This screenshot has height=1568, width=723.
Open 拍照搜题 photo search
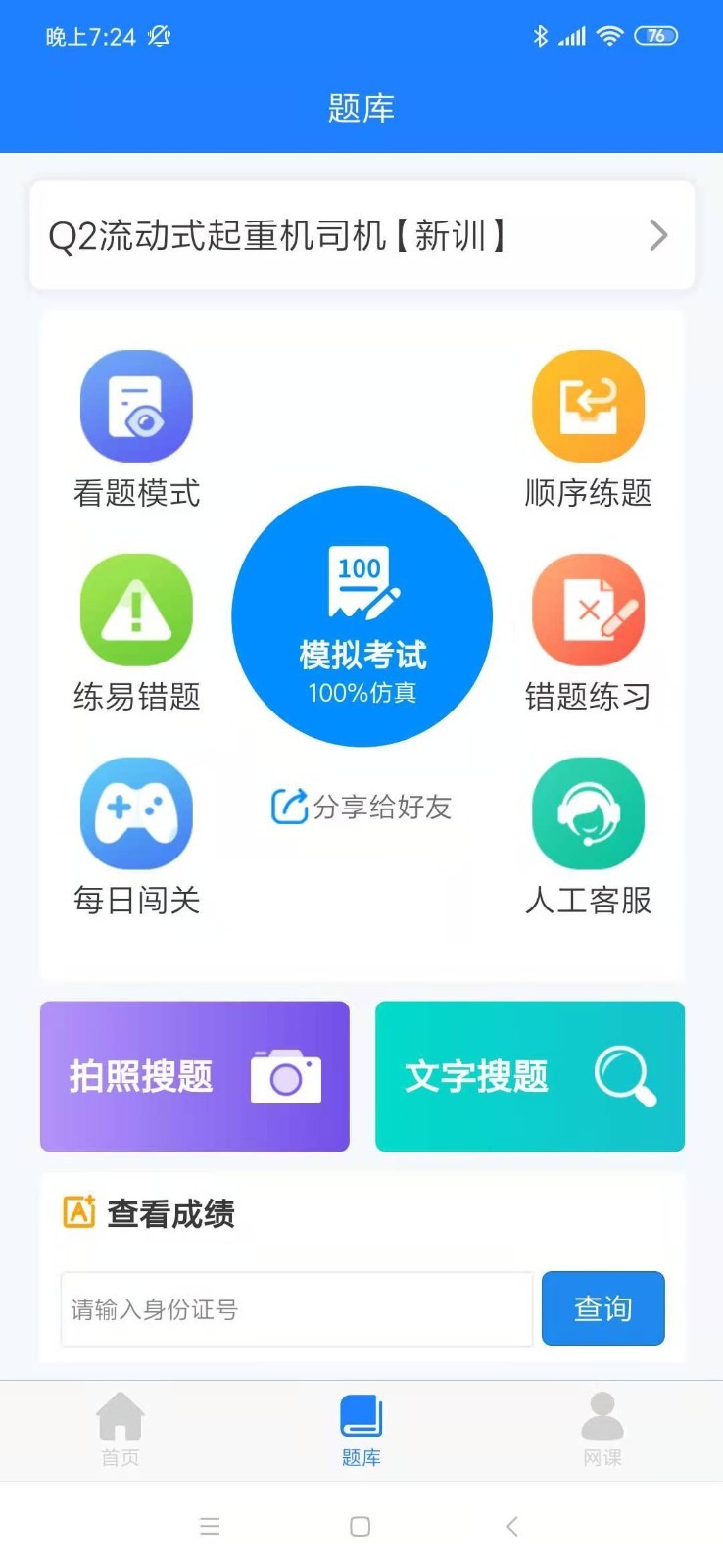click(x=193, y=1075)
